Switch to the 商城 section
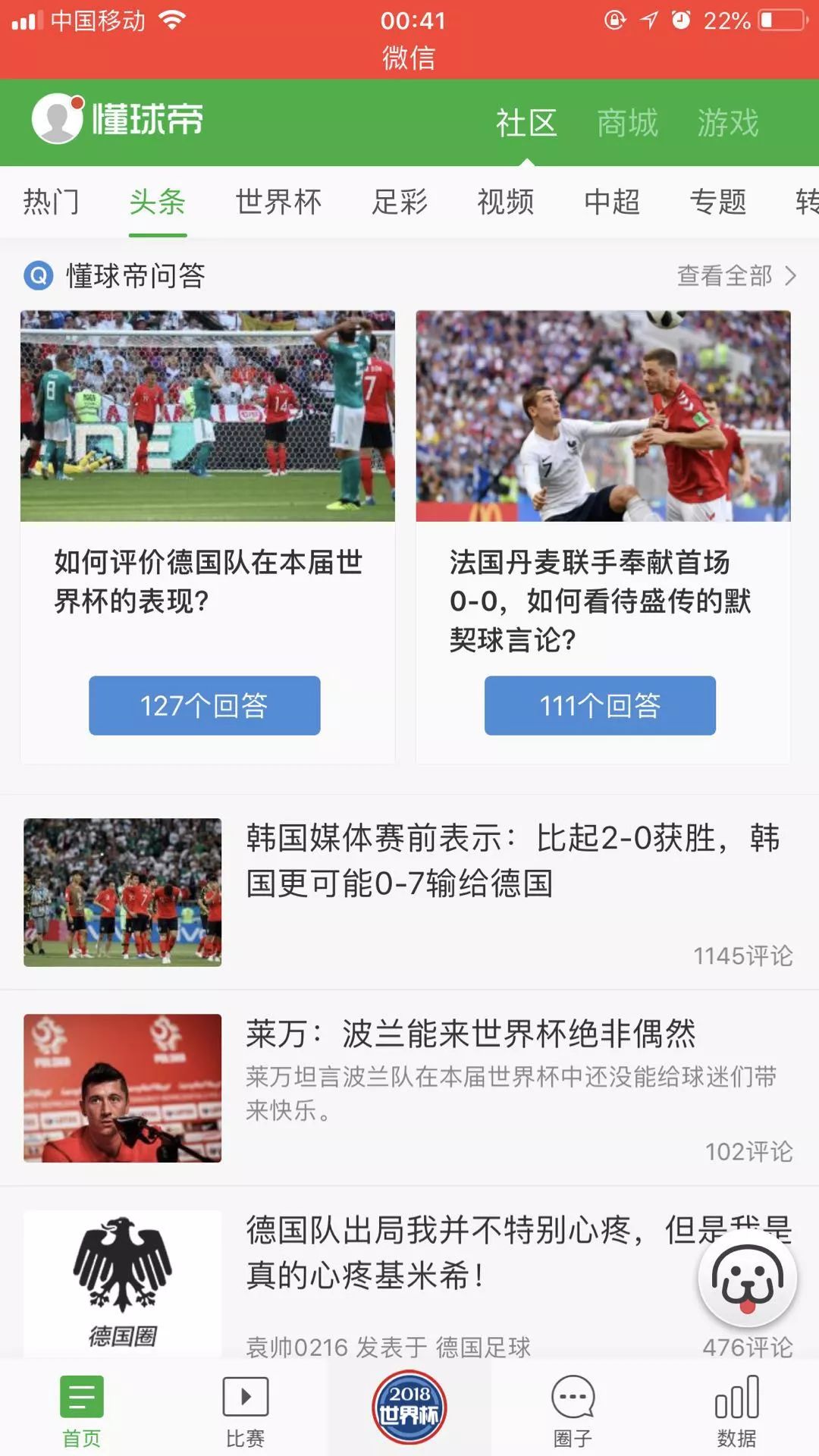 point(627,123)
